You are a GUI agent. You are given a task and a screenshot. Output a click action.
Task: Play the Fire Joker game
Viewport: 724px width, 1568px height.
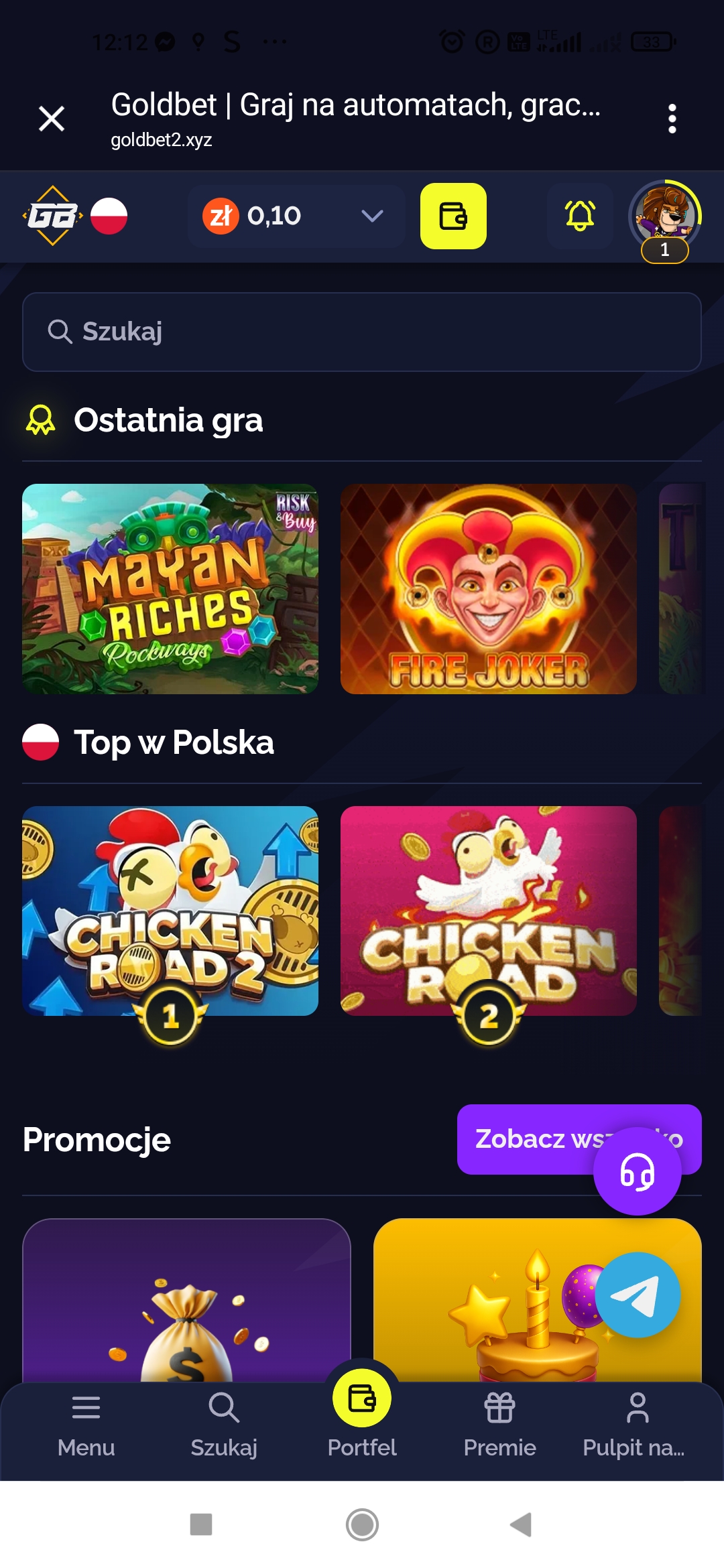coord(488,588)
